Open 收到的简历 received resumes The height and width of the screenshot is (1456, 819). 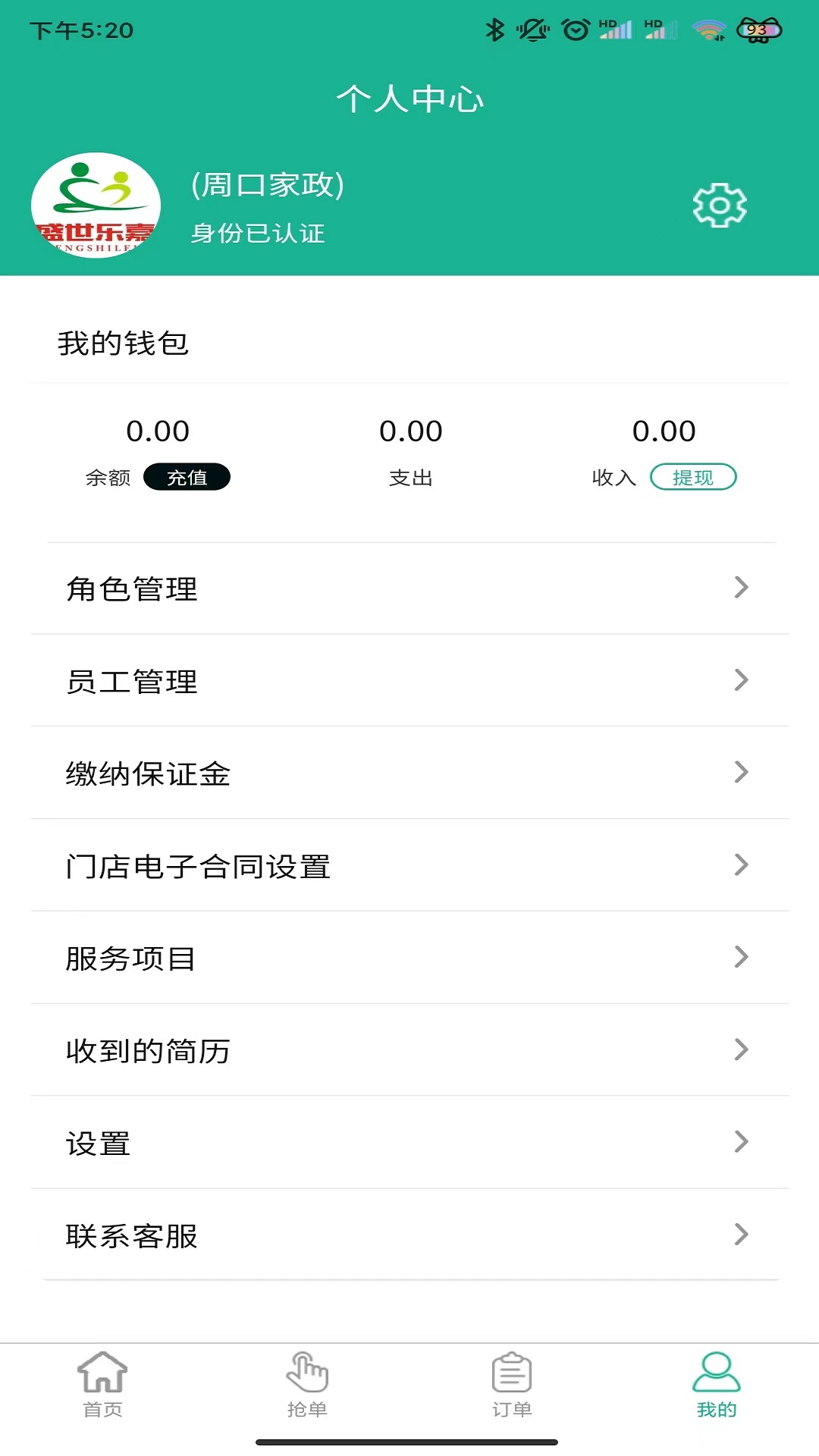(x=409, y=1050)
